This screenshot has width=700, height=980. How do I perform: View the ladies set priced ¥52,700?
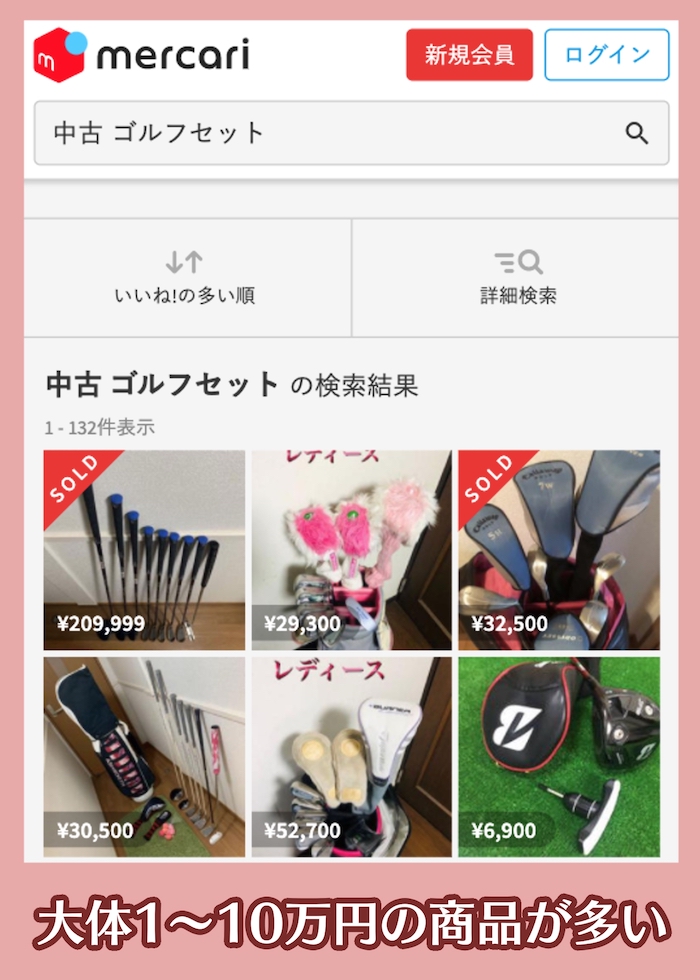[x=351, y=756]
